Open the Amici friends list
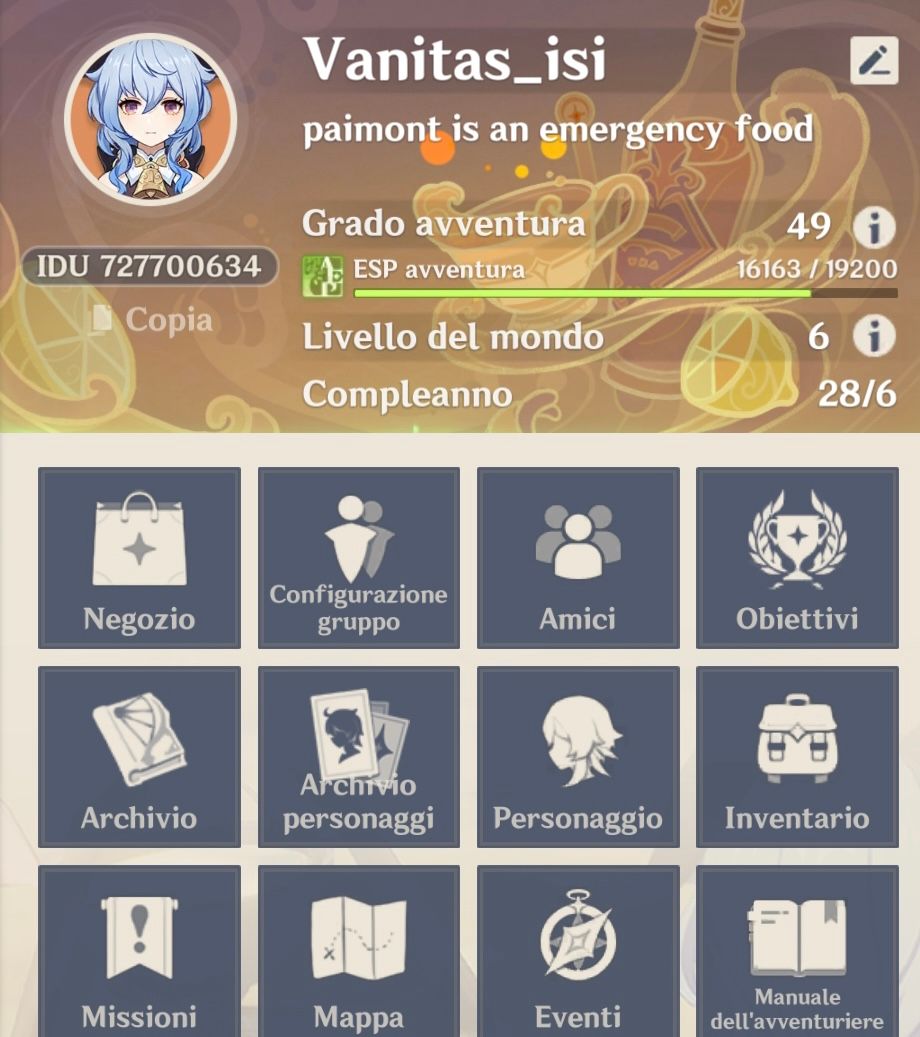920x1037 pixels. 578,558
